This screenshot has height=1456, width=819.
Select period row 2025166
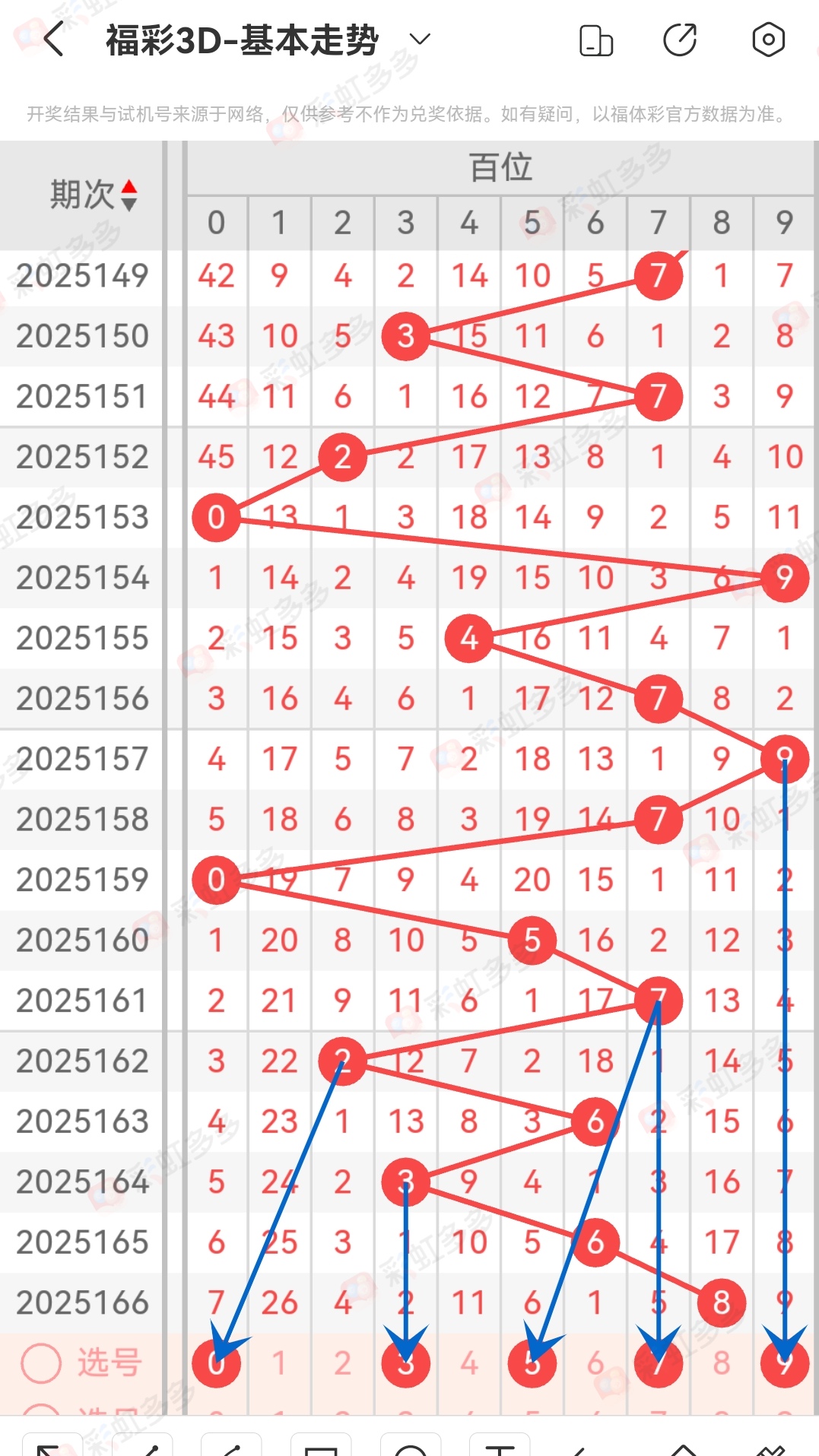point(82,1302)
